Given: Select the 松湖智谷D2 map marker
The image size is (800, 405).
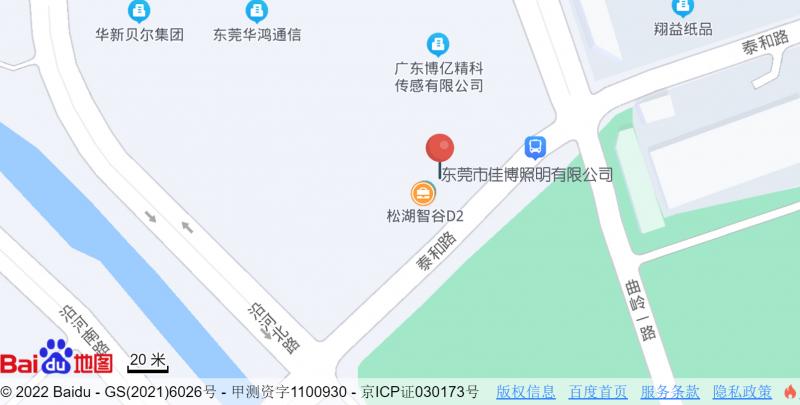Looking at the screenshot, I should pyautogui.click(x=423, y=192).
